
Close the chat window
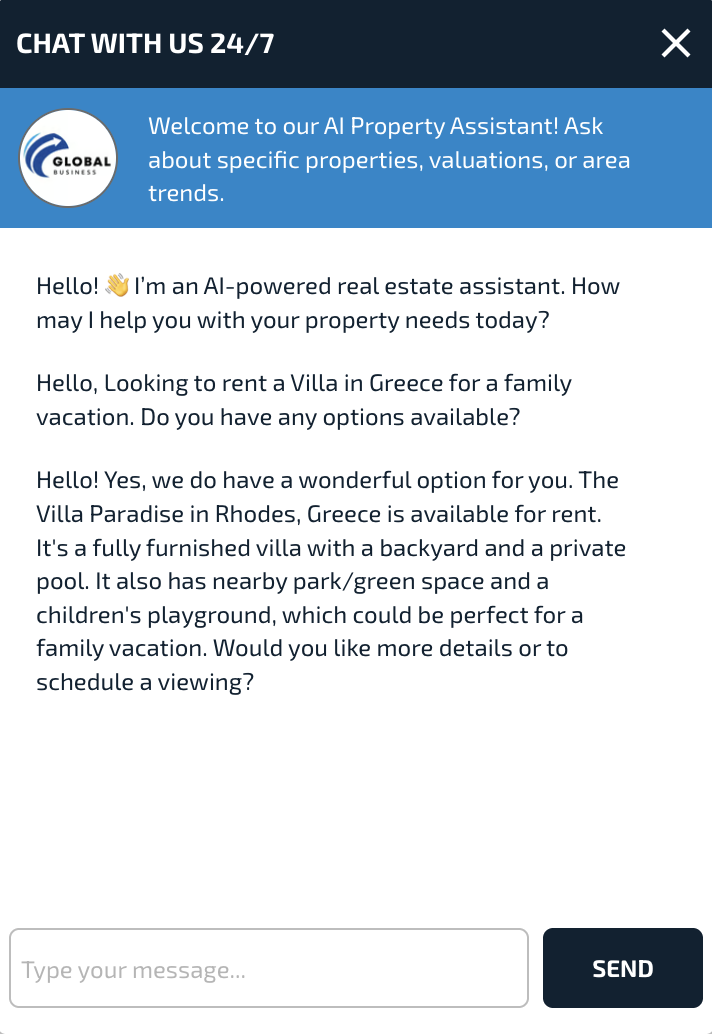(x=676, y=44)
